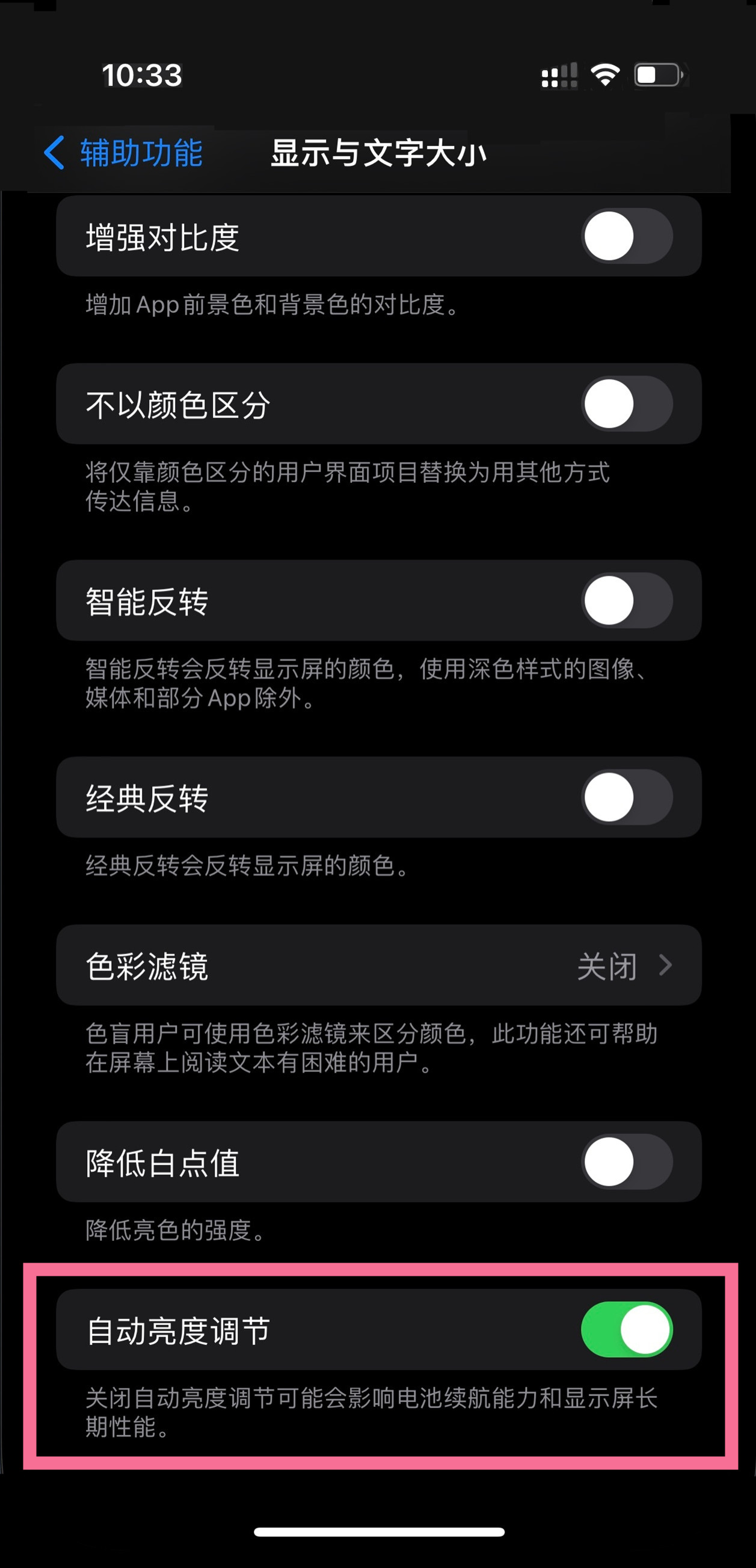Open the 色彩滤镜 settings page
Image resolution: width=756 pixels, height=1568 pixels.
[377, 966]
